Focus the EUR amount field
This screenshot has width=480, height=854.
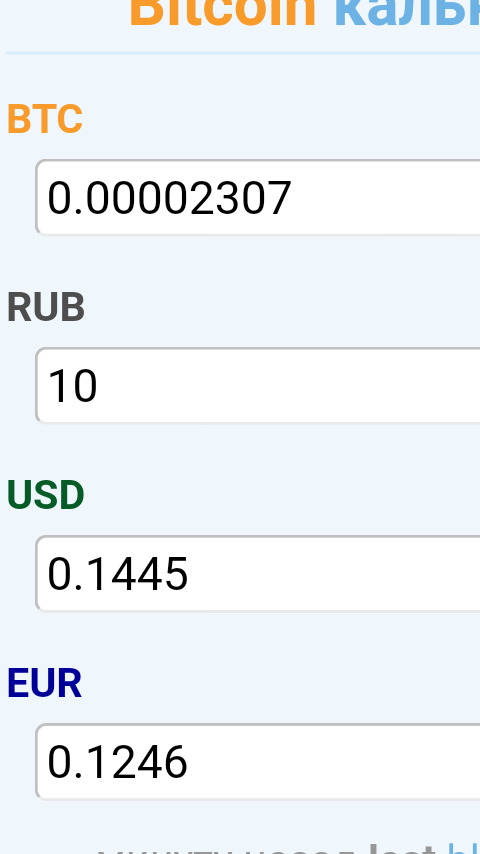(258, 762)
